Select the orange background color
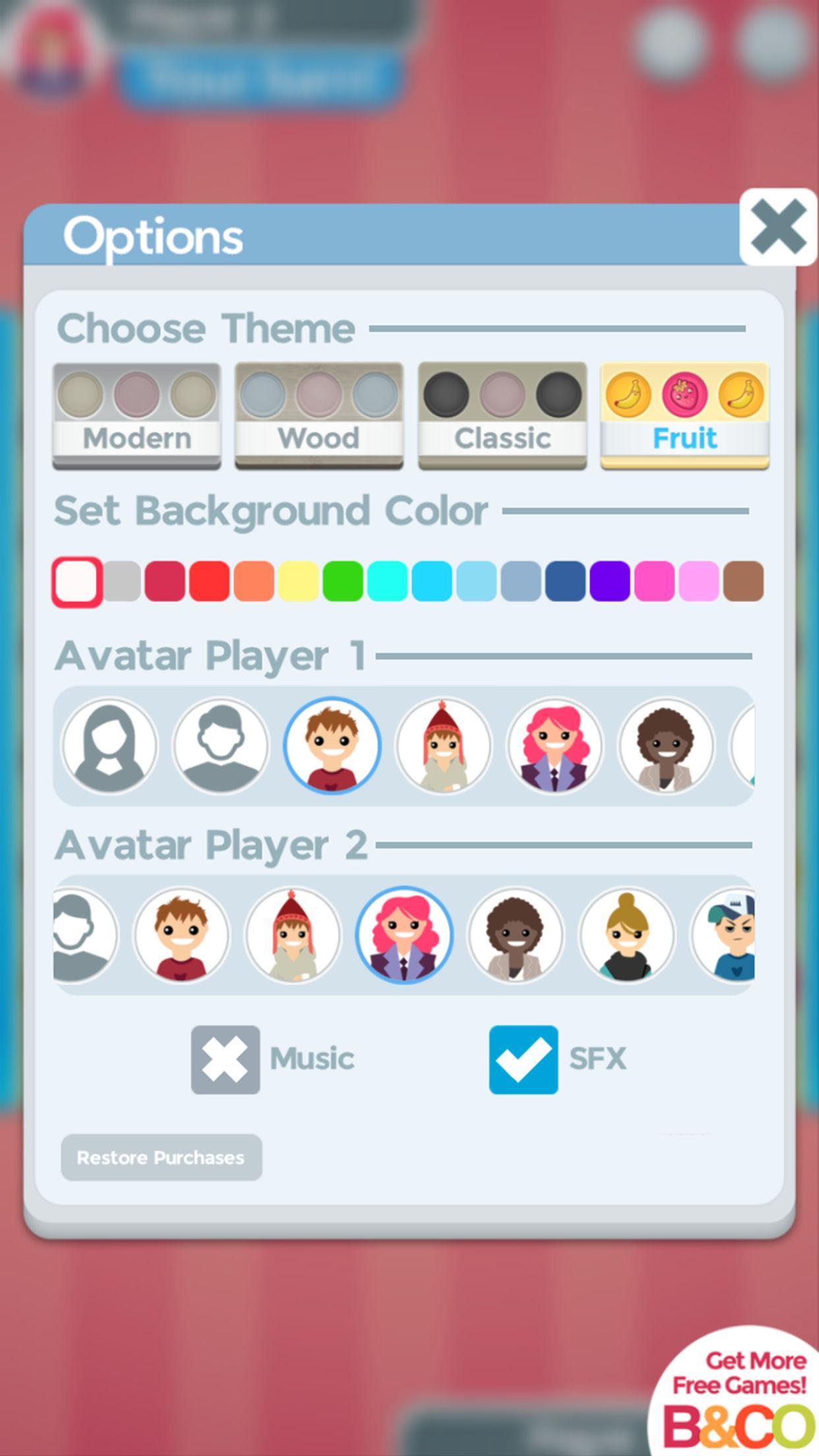819x1456 pixels. (x=254, y=582)
